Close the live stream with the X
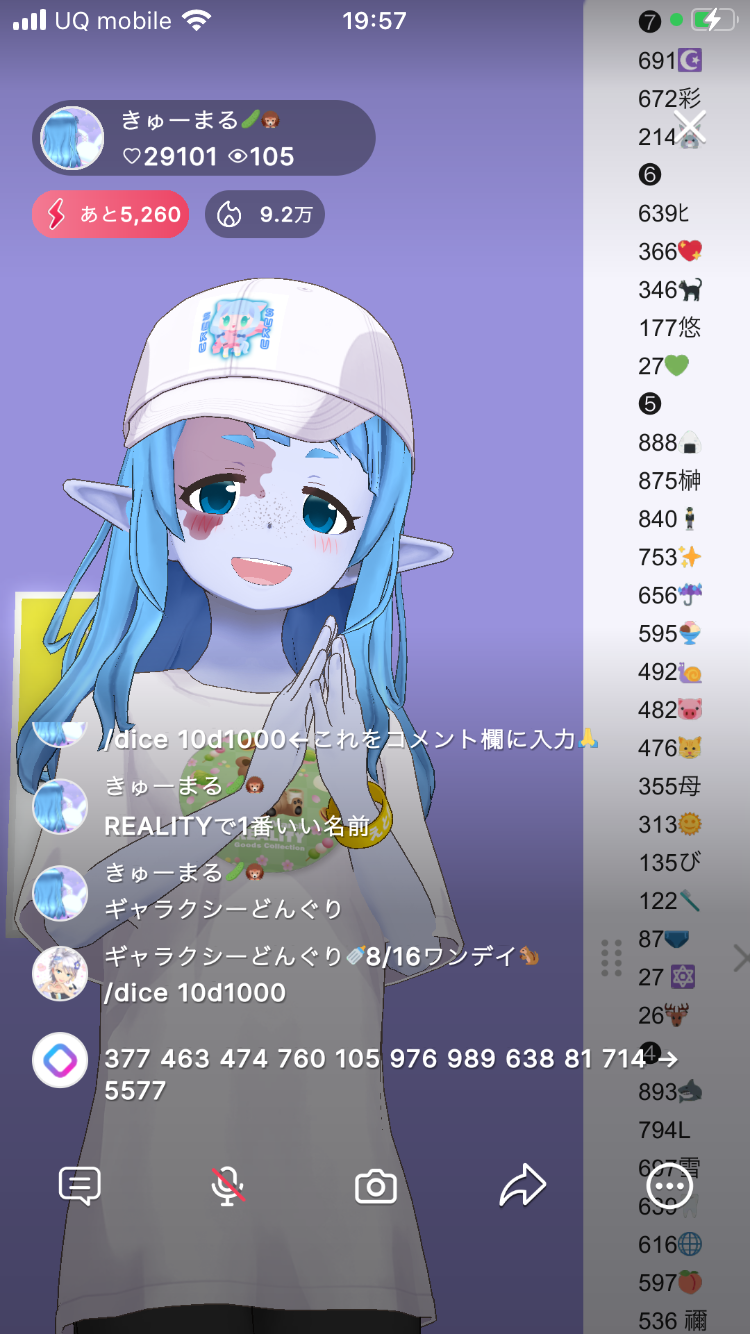This screenshot has height=1334, width=750. pyautogui.click(x=690, y=127)
